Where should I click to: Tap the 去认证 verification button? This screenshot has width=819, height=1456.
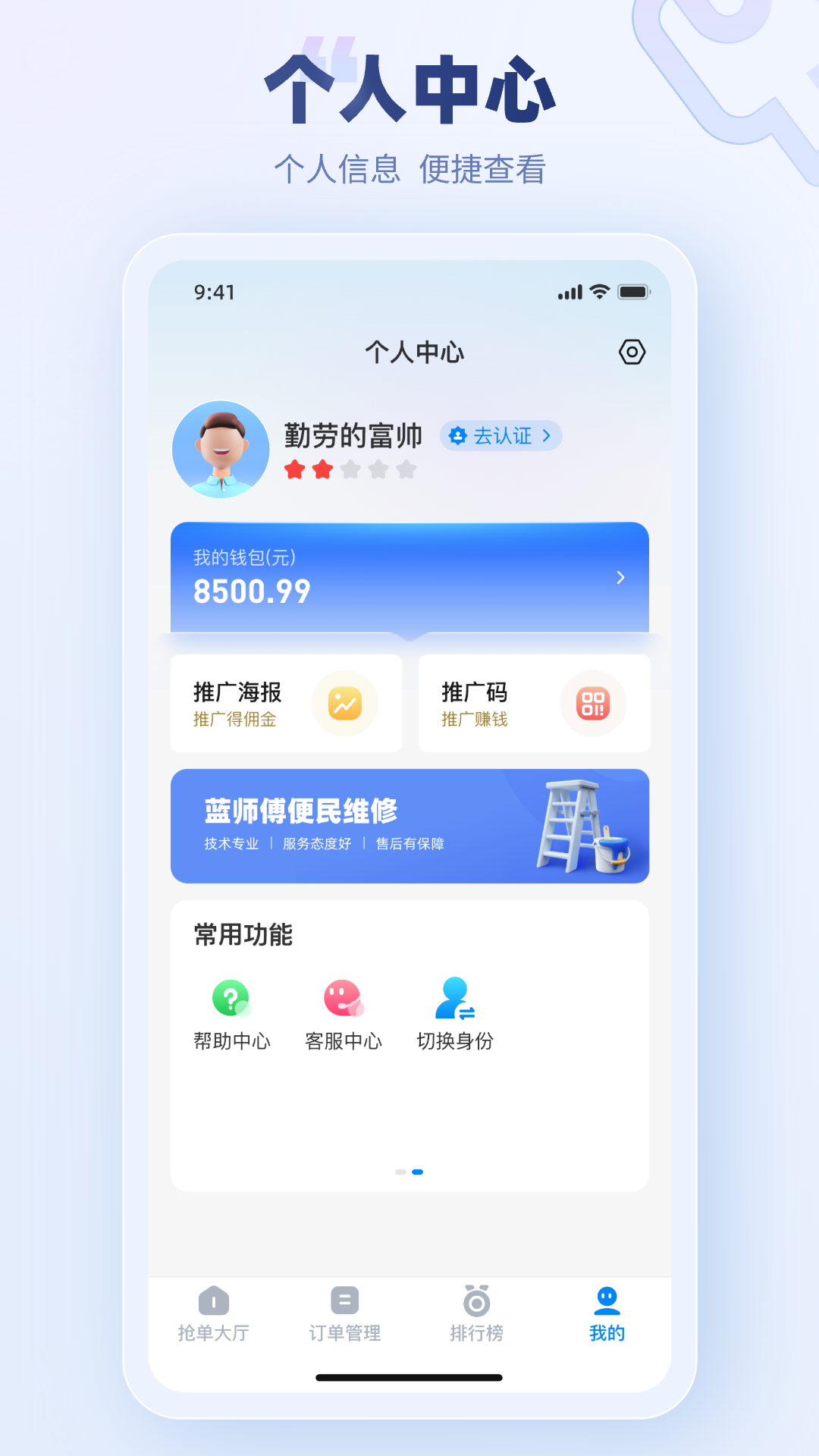coord(500,435)
